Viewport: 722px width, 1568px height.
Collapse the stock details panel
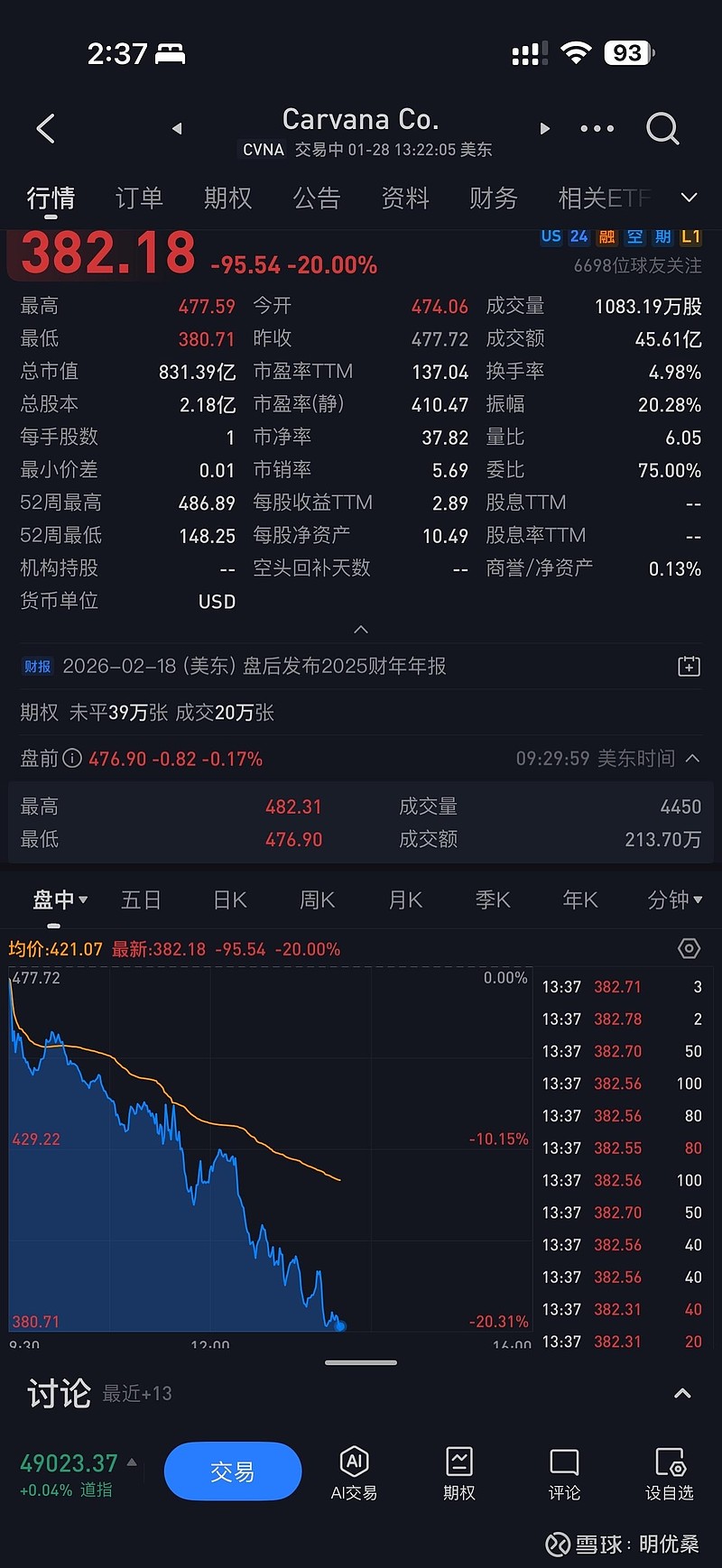coord(361,629)
